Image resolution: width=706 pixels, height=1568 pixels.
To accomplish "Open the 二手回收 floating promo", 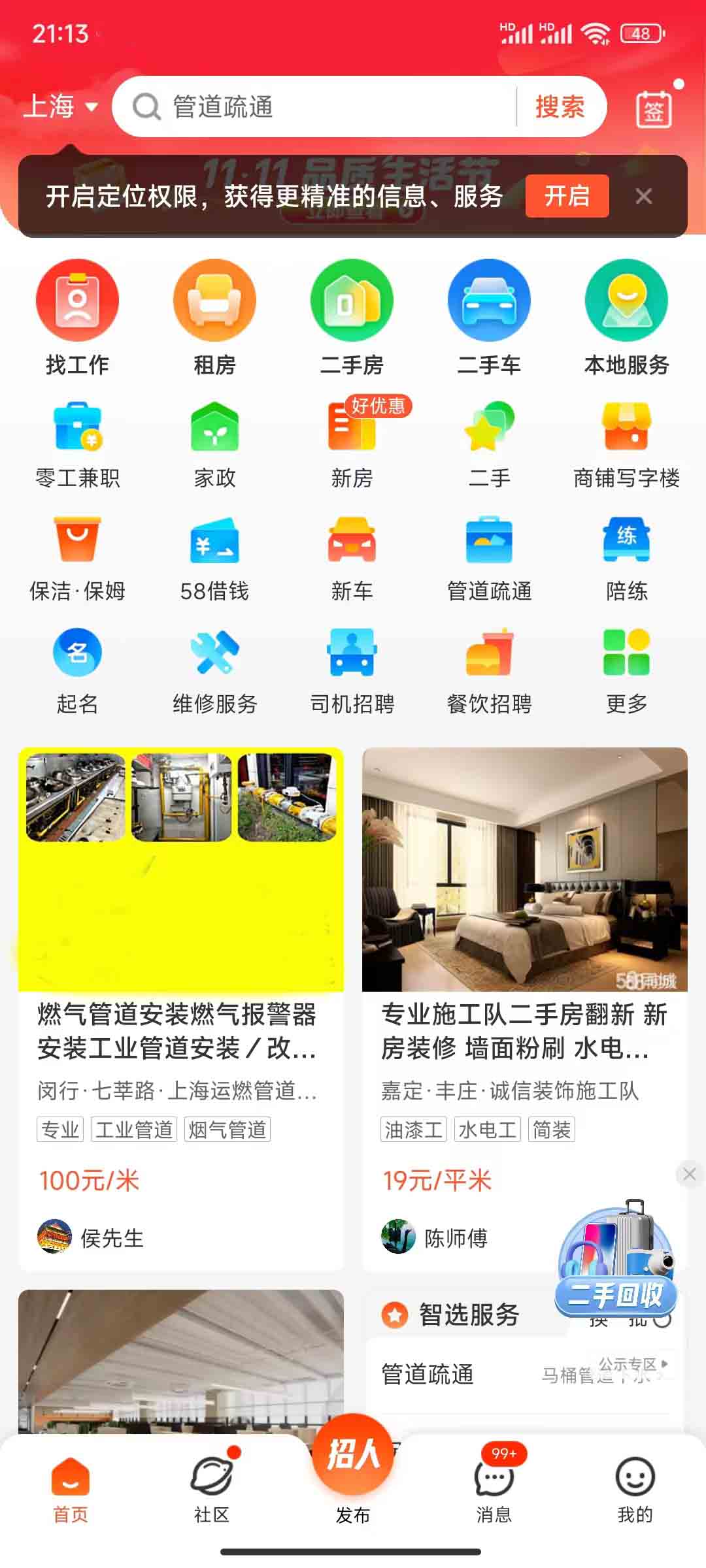I will pos(614,1261).
